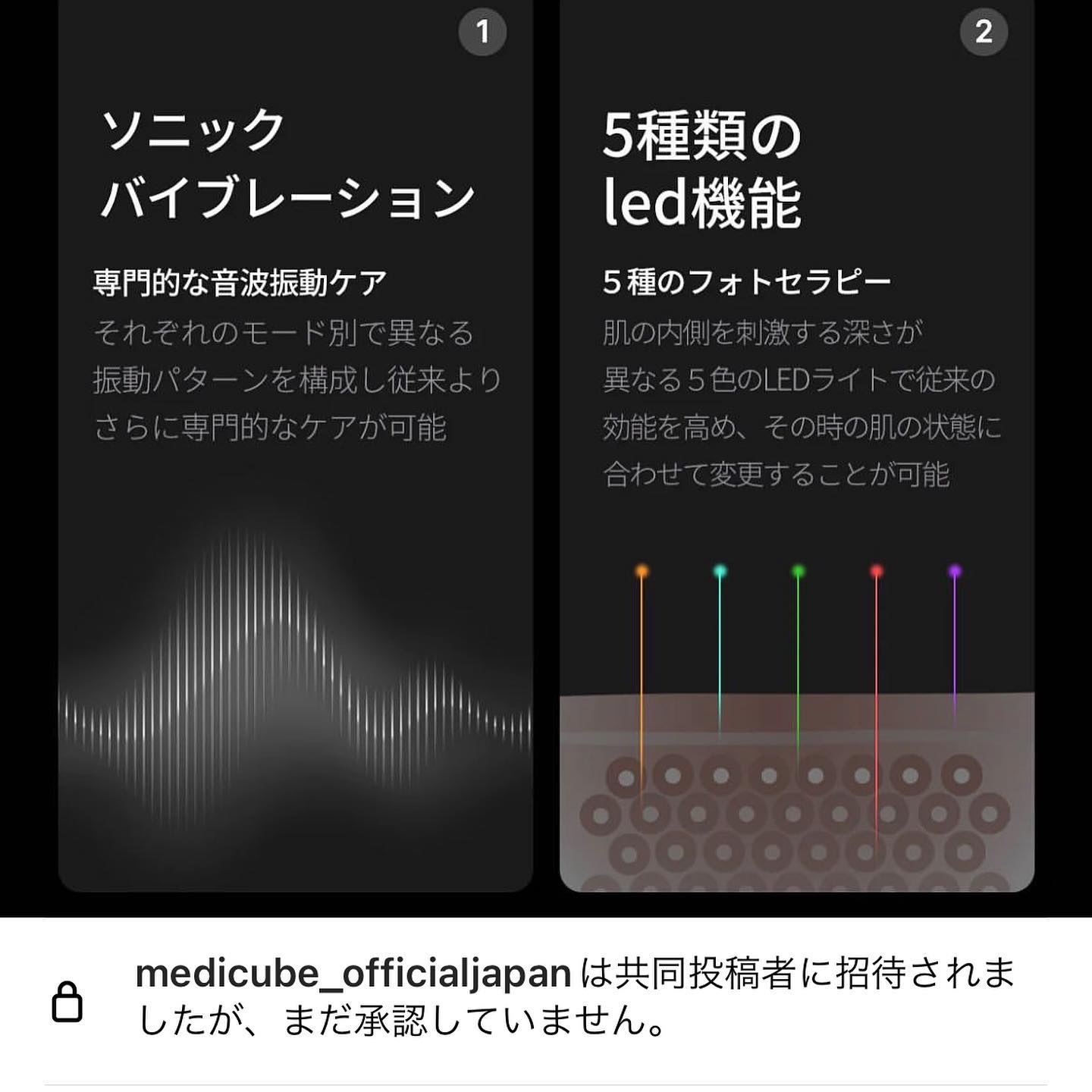Open the medicube_officialjapan profile link

click(x=353, y=974)
